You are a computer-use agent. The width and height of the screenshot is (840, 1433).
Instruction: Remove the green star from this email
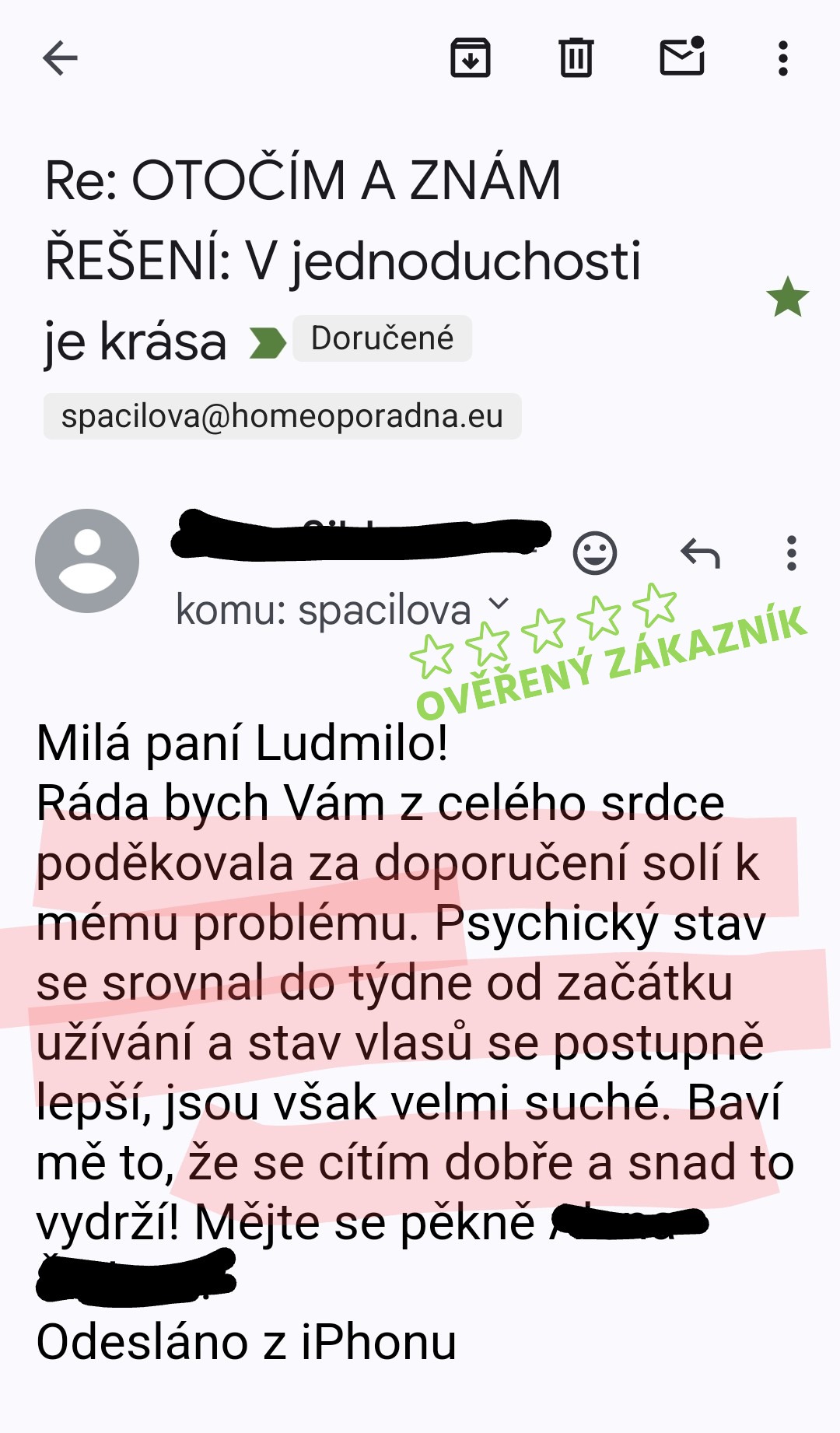click(787, 298)
